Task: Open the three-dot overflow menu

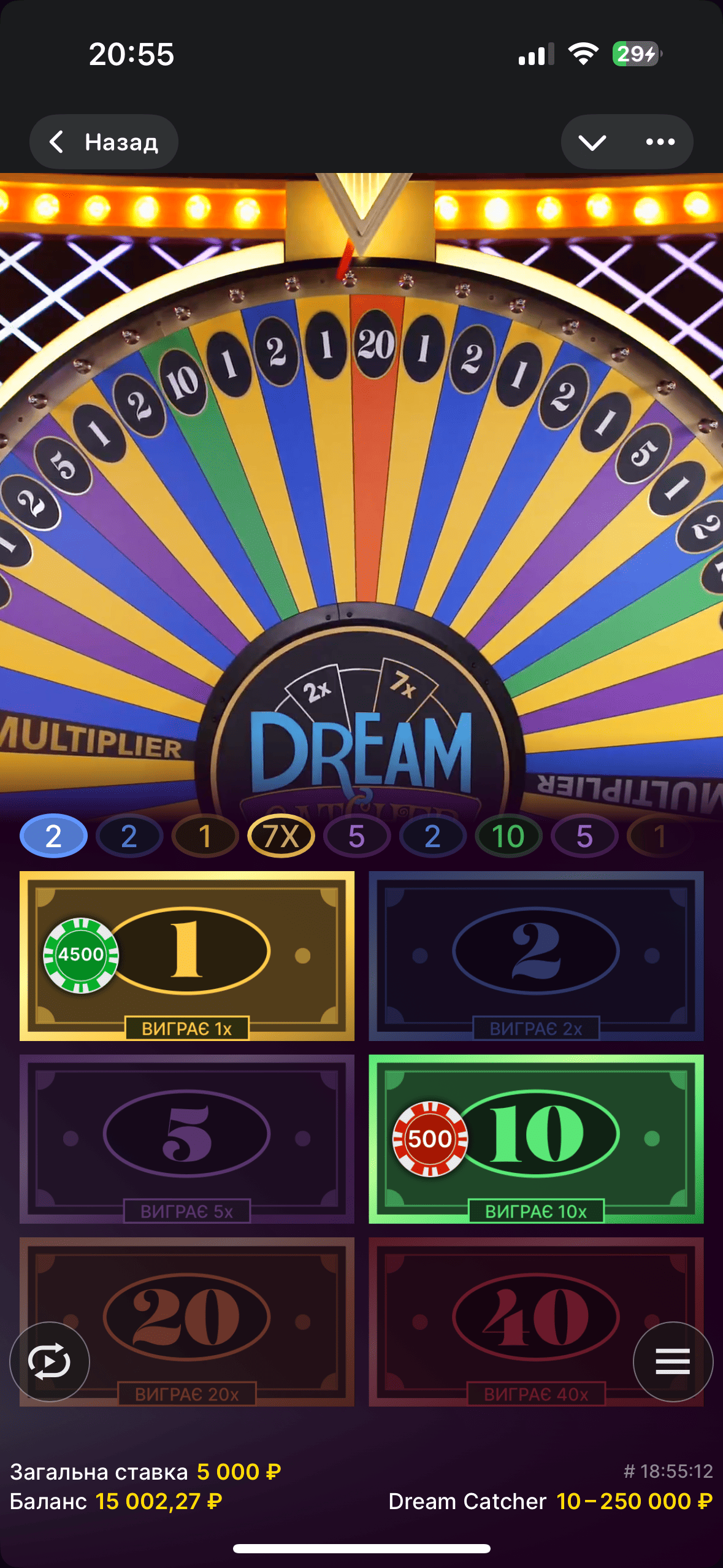Action: tap(660, 142)
